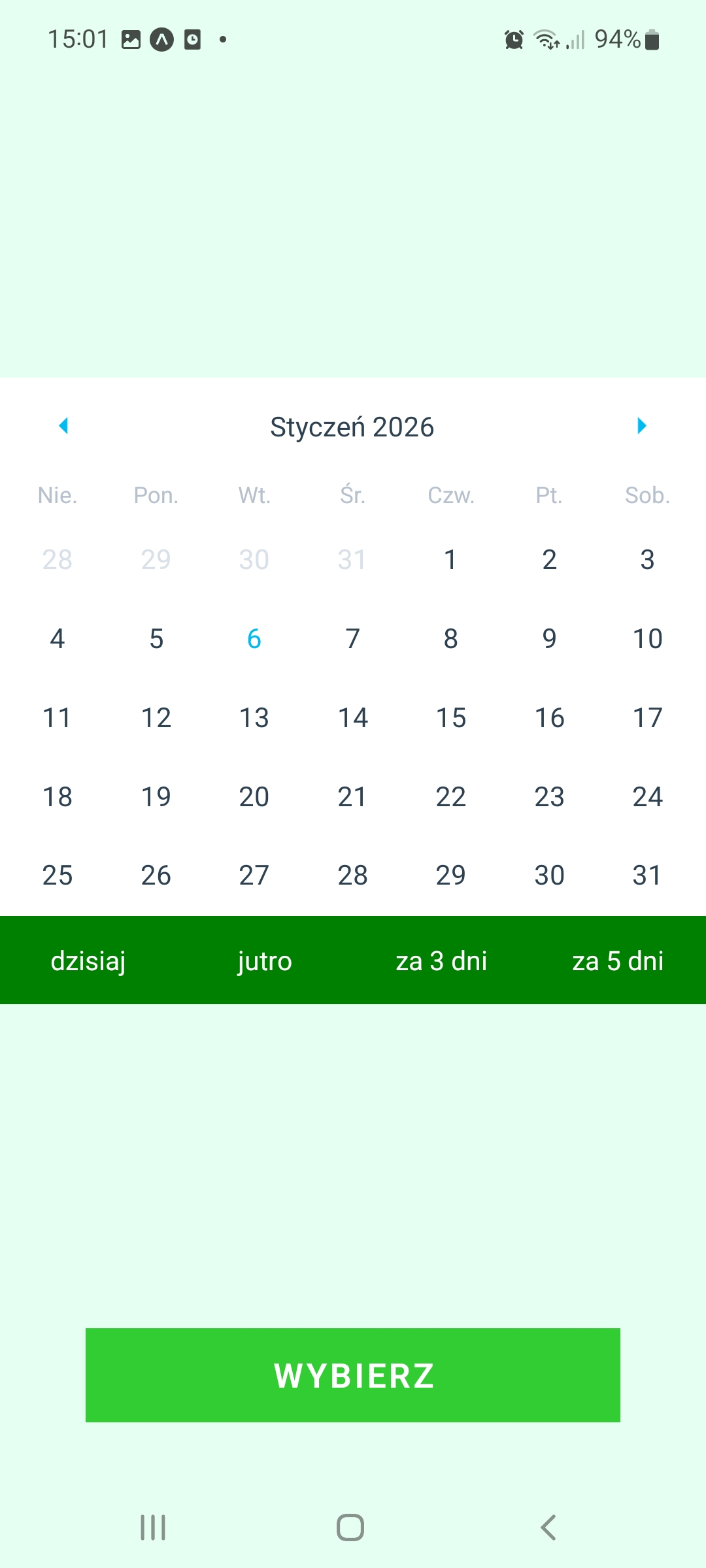Choose the jutro shortcut
This screenshot has width=706, height=1568.
pos(265,961)
